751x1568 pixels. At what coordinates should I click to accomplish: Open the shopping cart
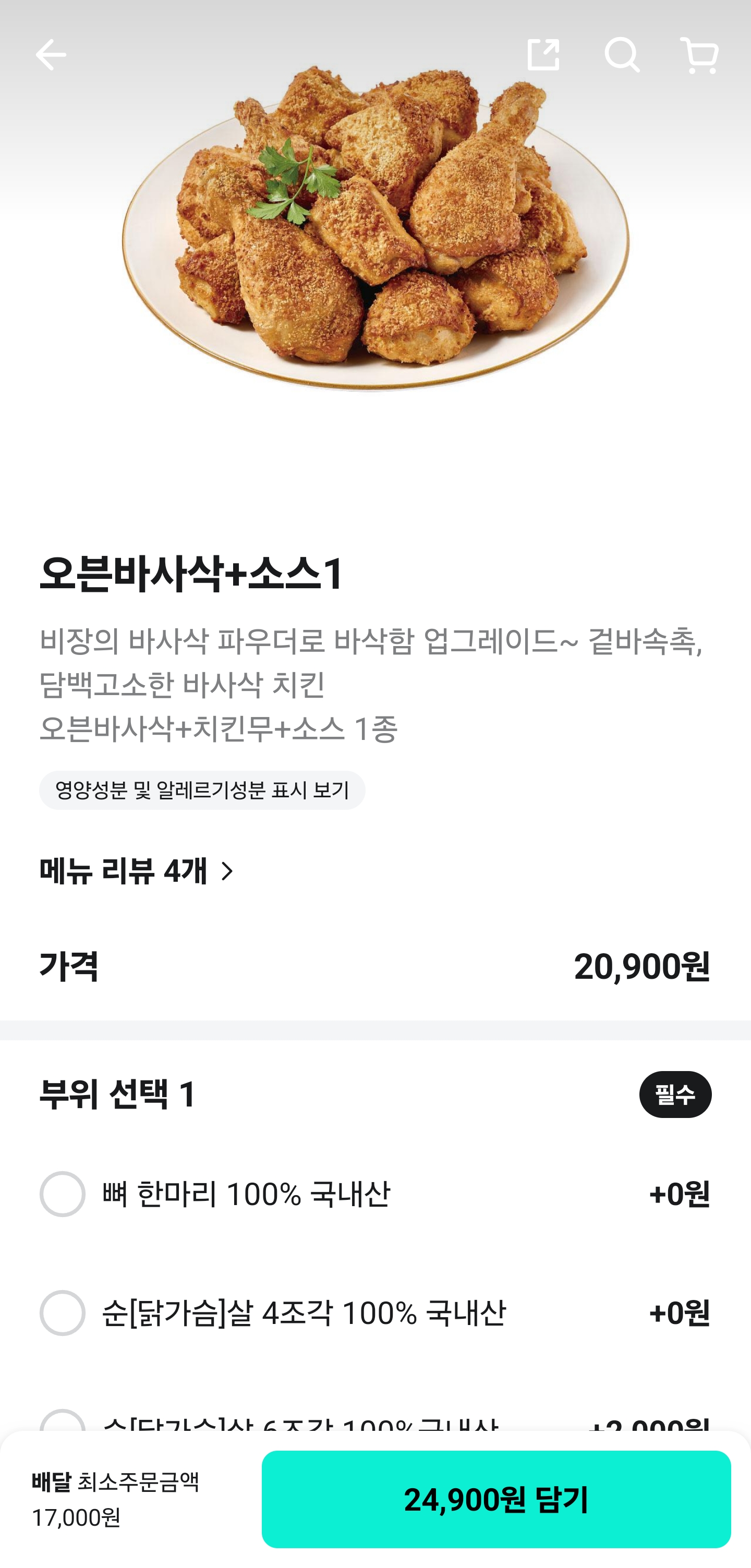699,55
